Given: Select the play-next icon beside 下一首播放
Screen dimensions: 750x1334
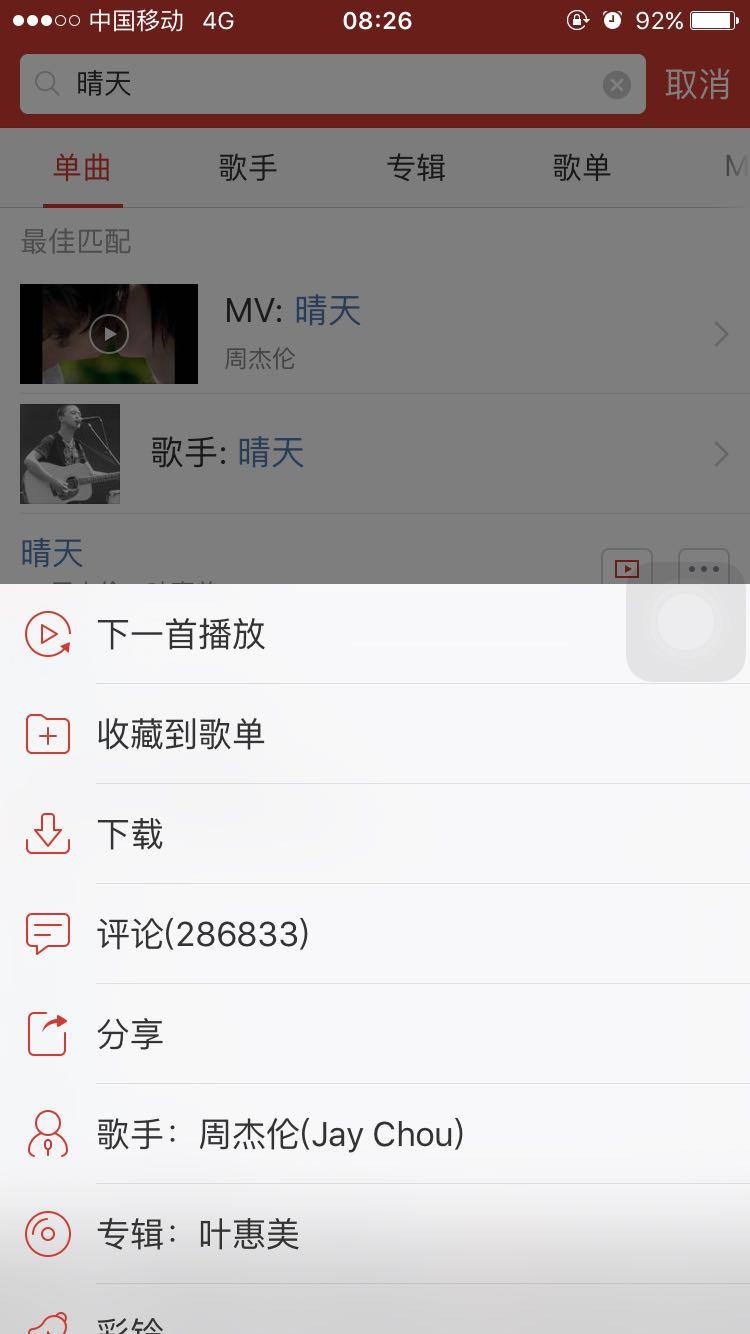Looking at the screenshot, I should coord(47,634).
